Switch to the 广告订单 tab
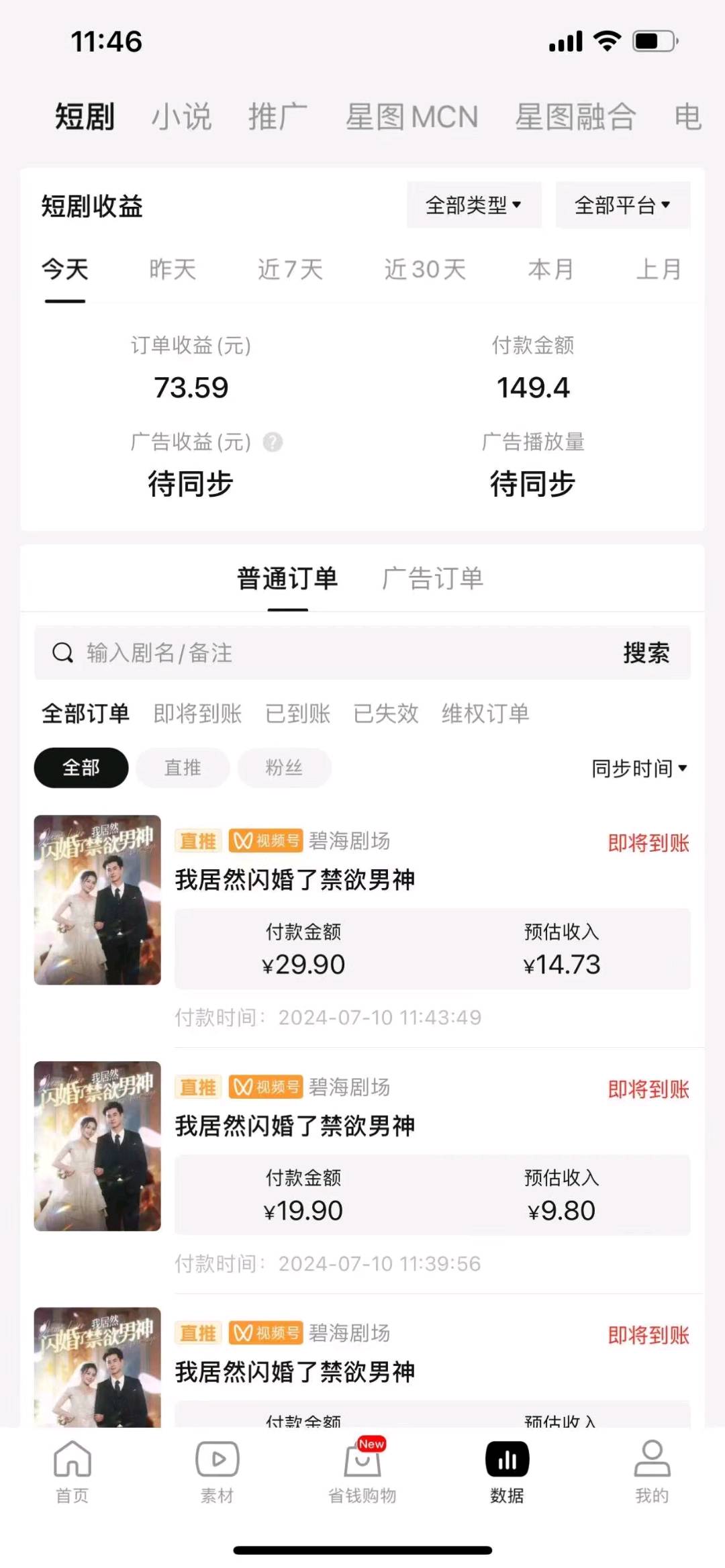The width and height of the screenshot is (725, 1568). pyautogui.click(x=434, y=579)
